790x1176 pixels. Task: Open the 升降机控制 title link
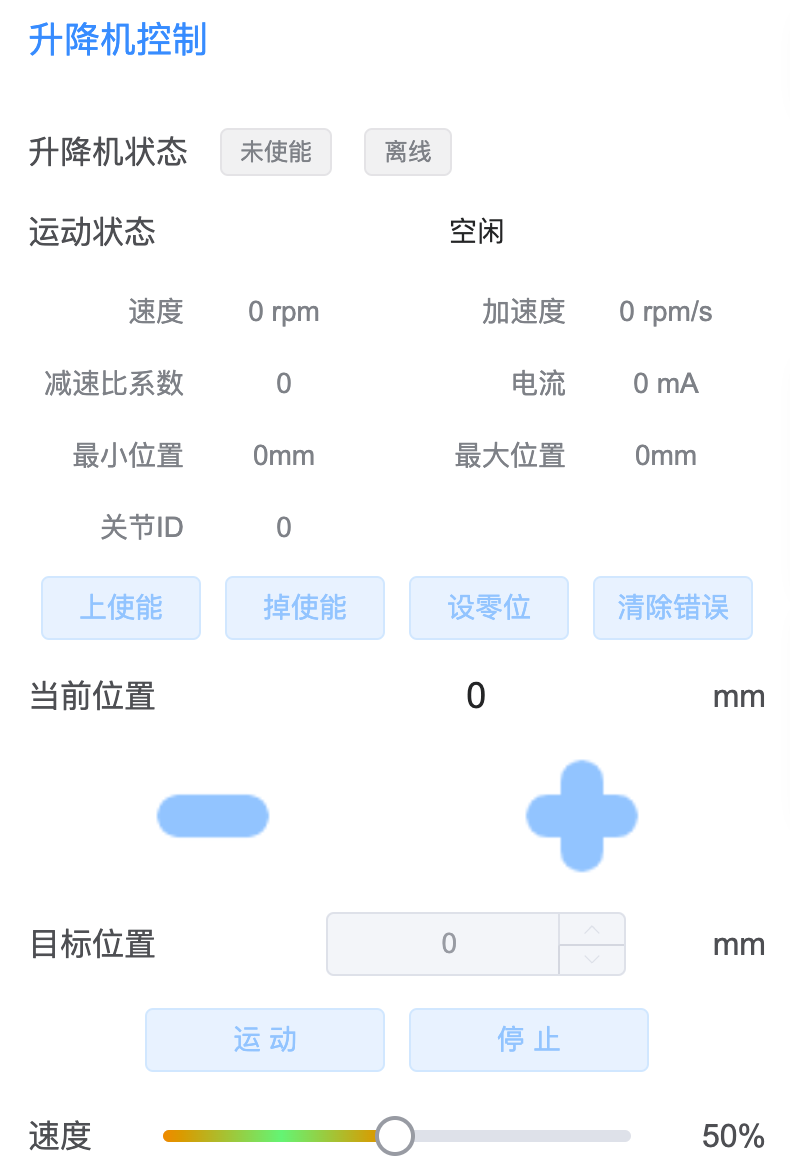[x=117, y=41]
